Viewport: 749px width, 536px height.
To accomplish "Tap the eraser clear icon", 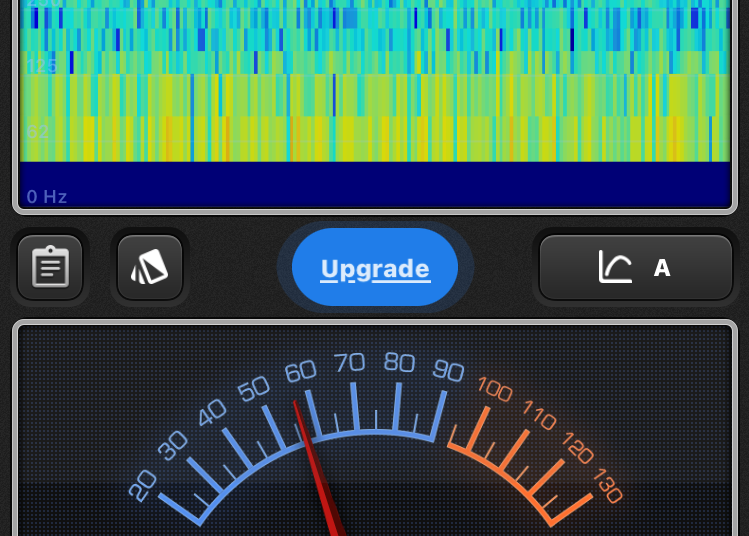I will (150, 267).
